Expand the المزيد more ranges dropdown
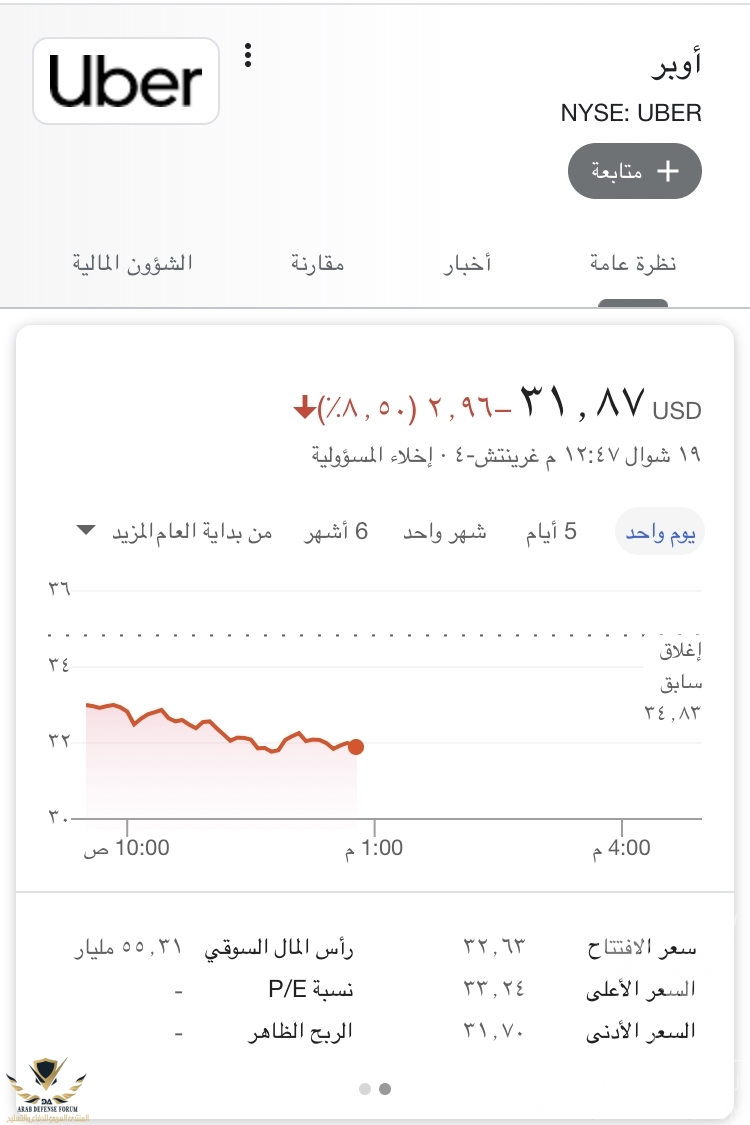 [110, 531]
